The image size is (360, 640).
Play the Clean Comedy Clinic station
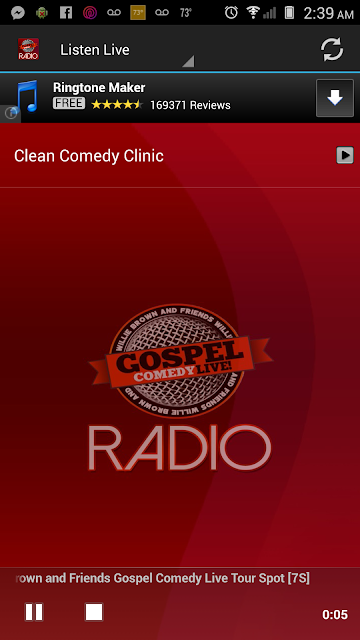click(x=345, y=156)
